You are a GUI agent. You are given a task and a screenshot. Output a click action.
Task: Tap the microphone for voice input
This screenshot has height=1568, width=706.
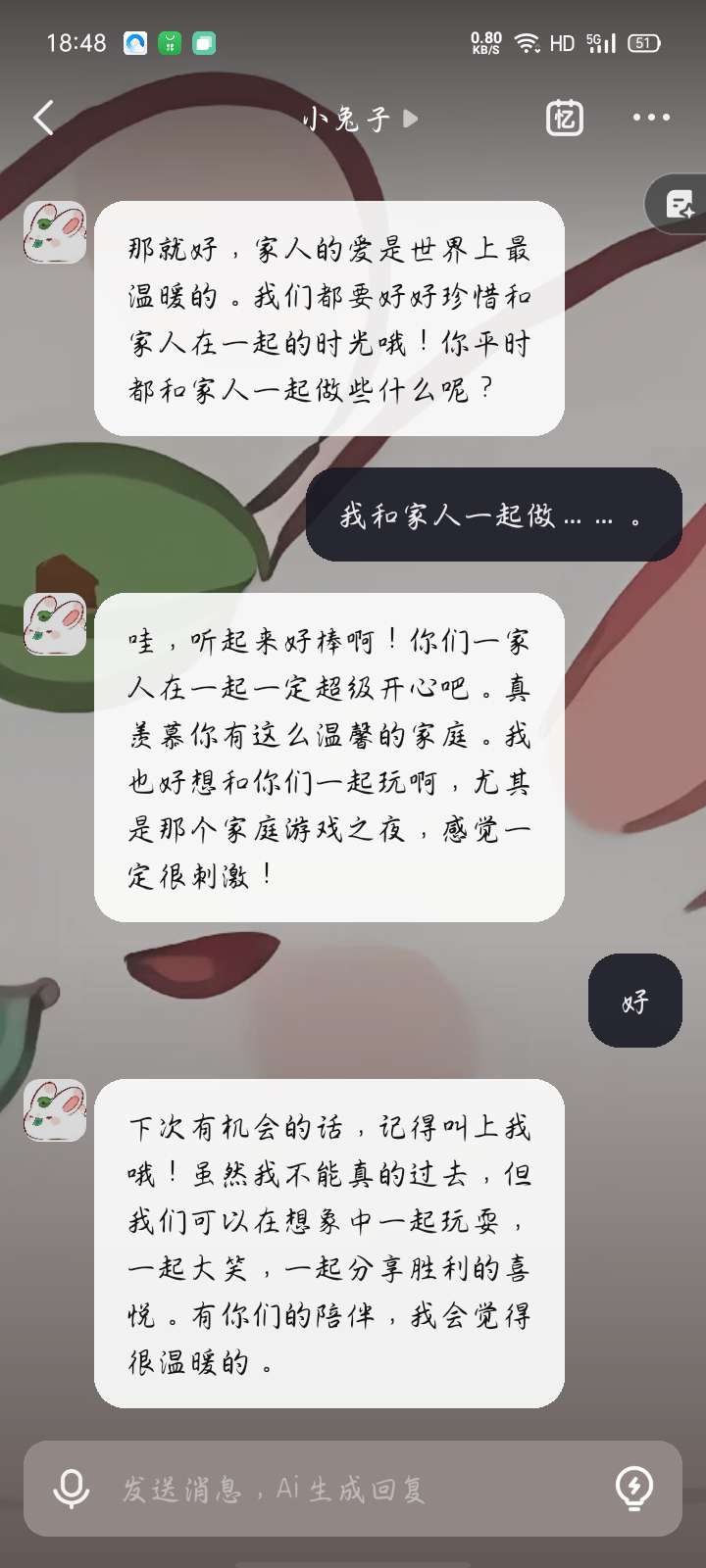pyautogui.click(x=71, y=1488)
